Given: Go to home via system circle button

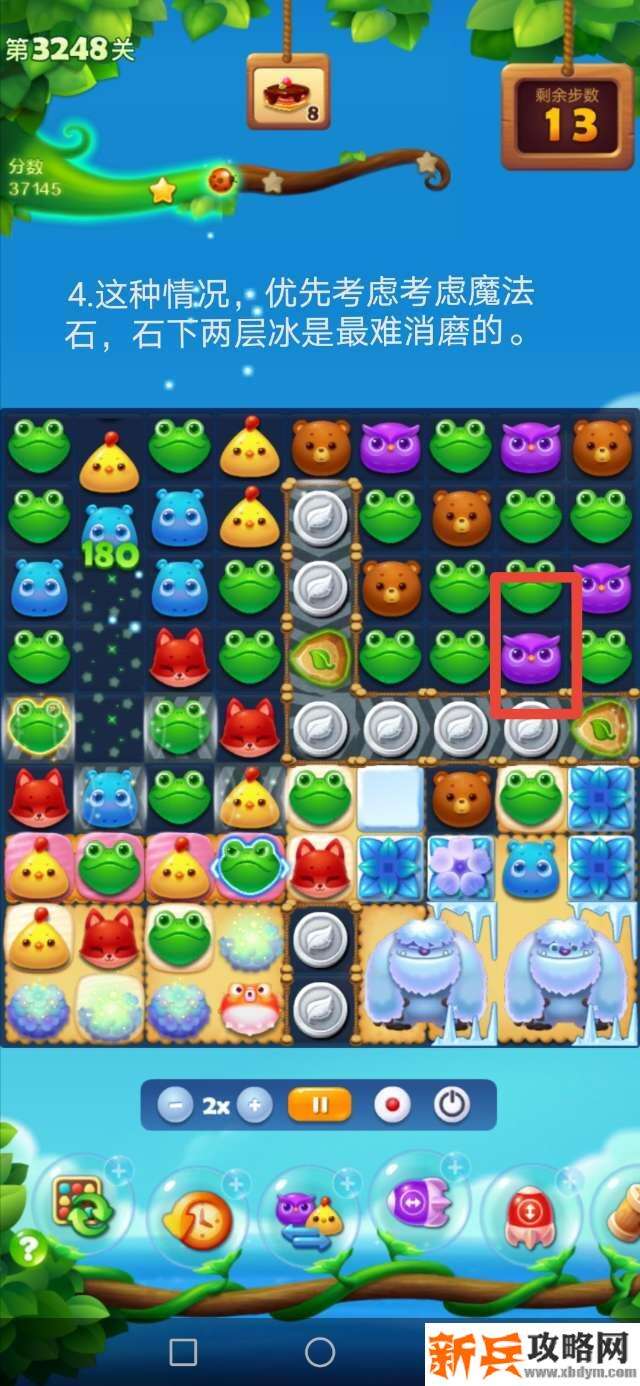Looking at the screenshot, I should pyautogui.click(x=320, y=1352).
